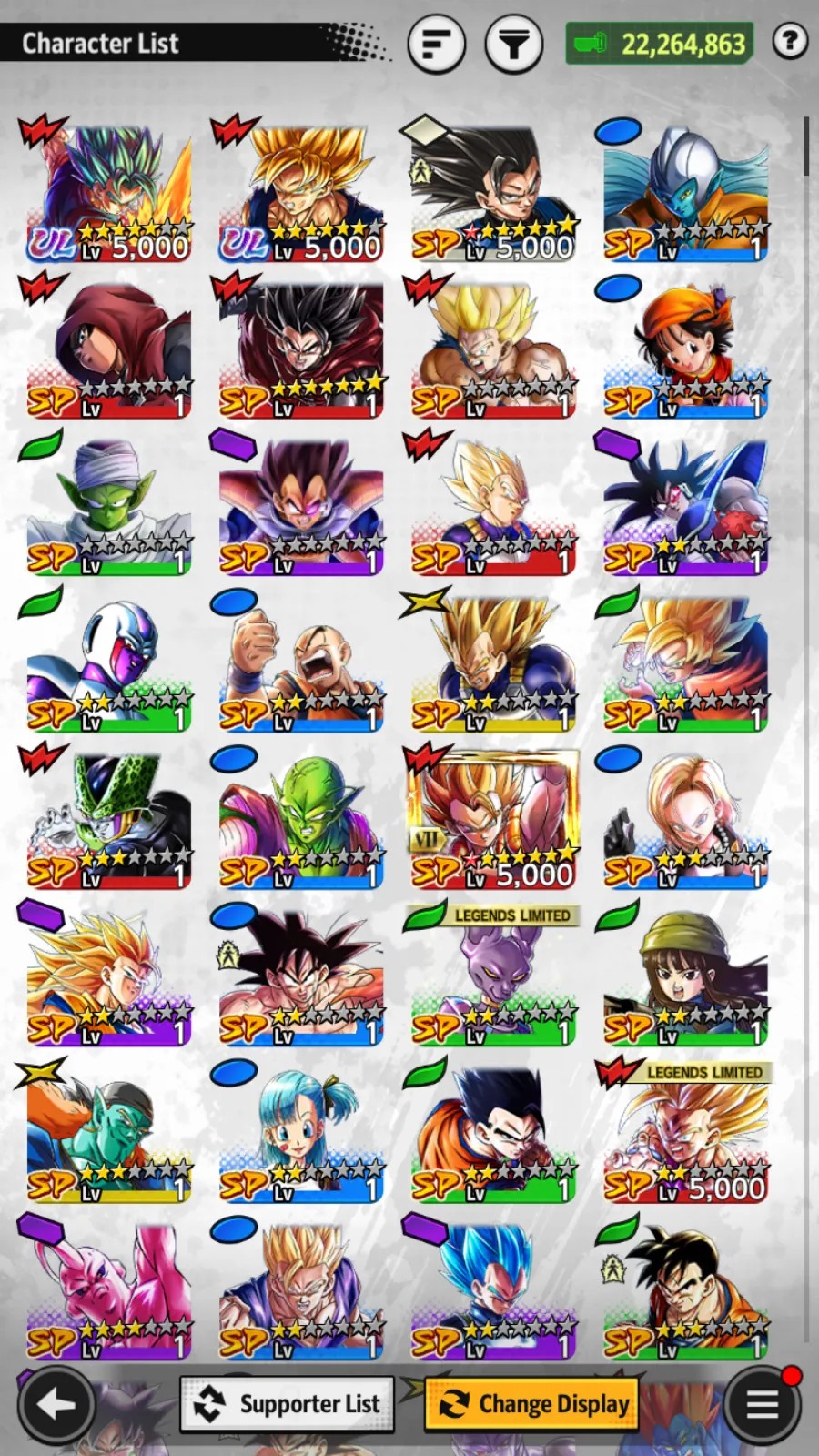This screenshot has height=1456, width=819.
Task: Open the Cooler character card
Action: pyautogui.click(x=109, y=661)
